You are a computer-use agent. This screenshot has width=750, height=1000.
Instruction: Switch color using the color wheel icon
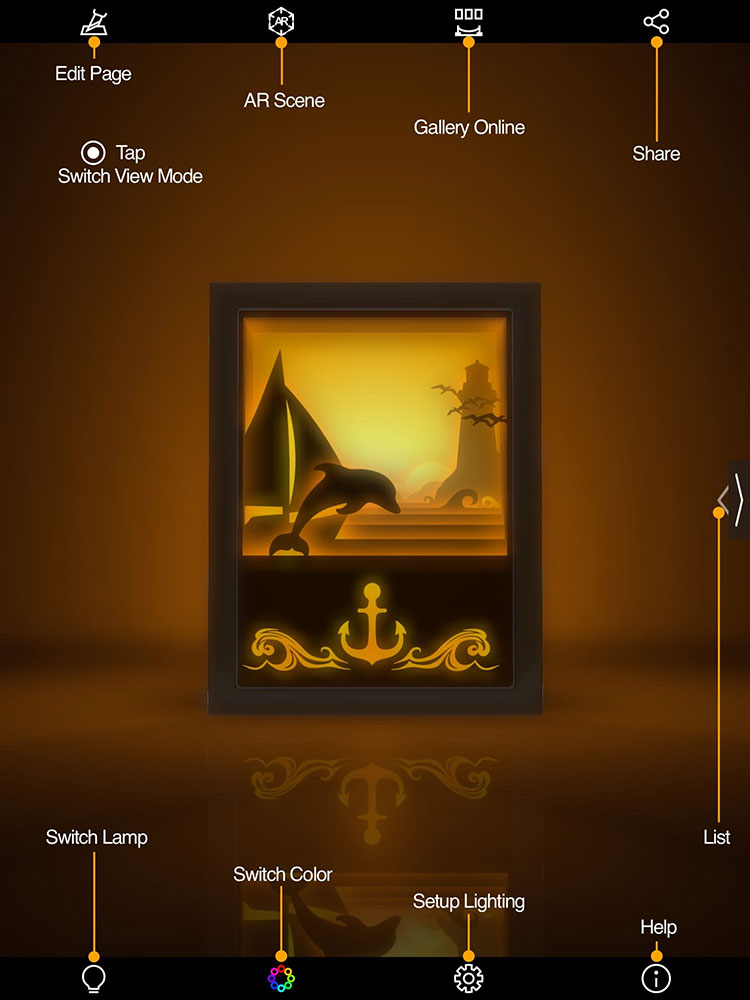(281, 978)
